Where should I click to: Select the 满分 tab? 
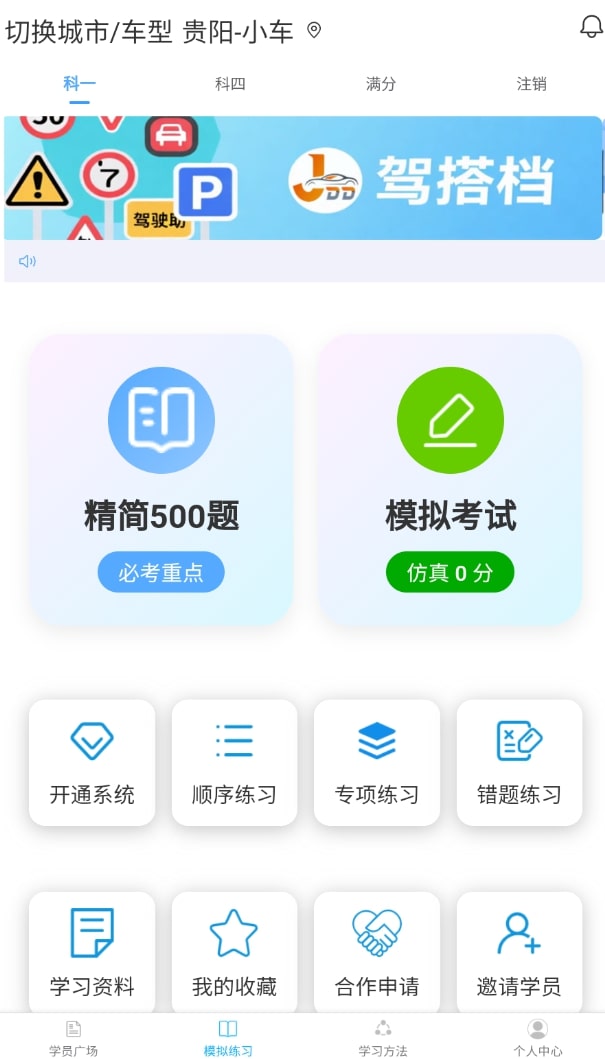click(381, 84)
